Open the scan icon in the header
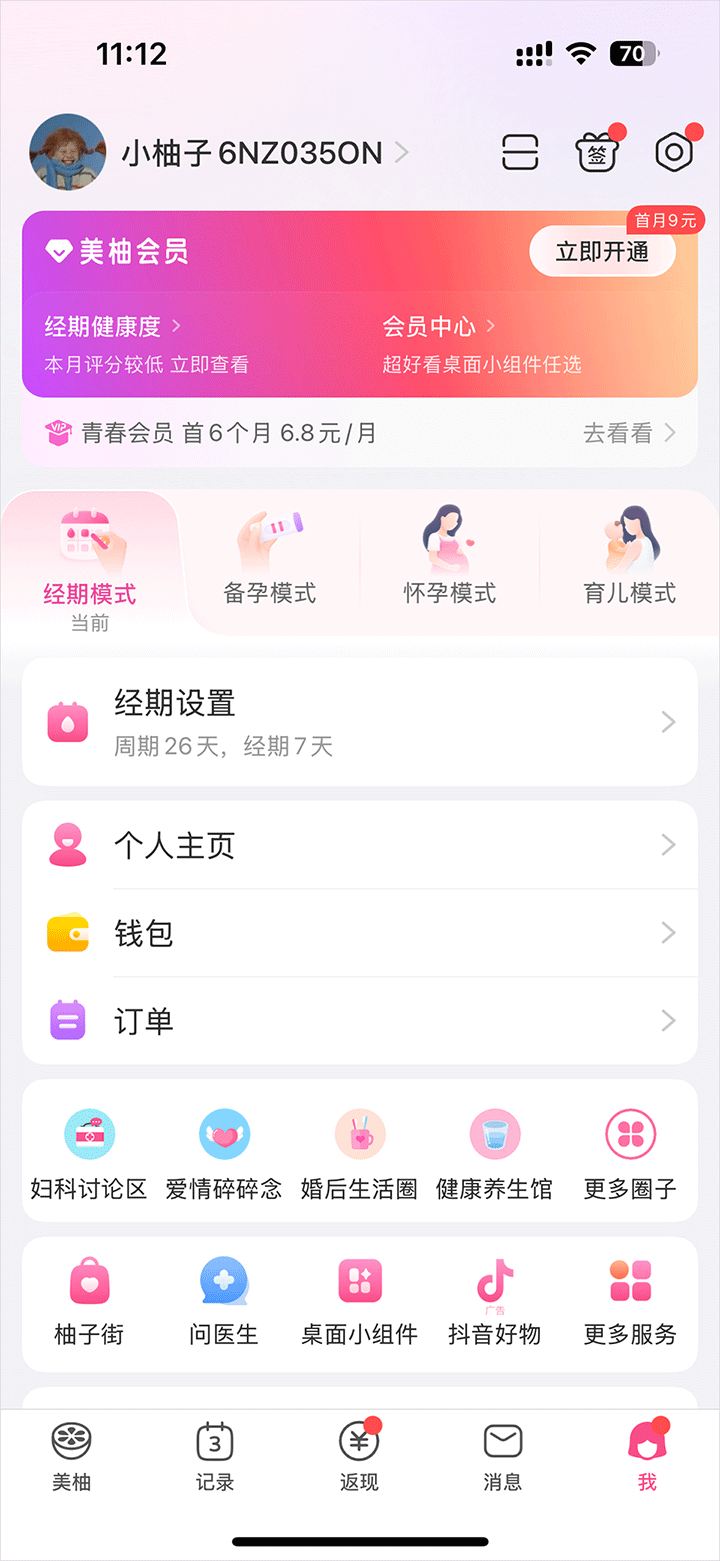This screenshot has width=720, height=1561. [x=520, y=153]
